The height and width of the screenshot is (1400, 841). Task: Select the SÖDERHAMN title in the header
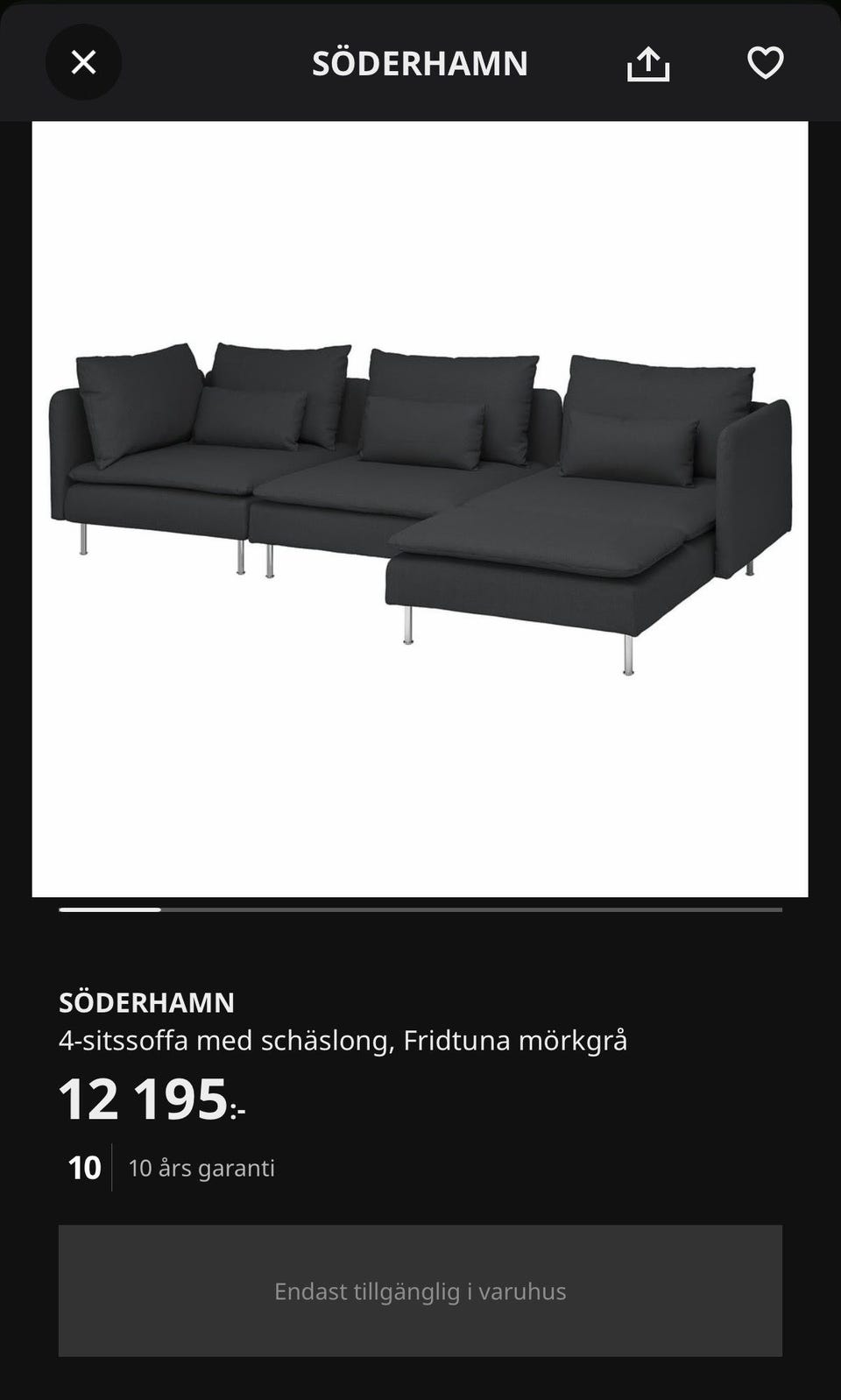[420, 63]
